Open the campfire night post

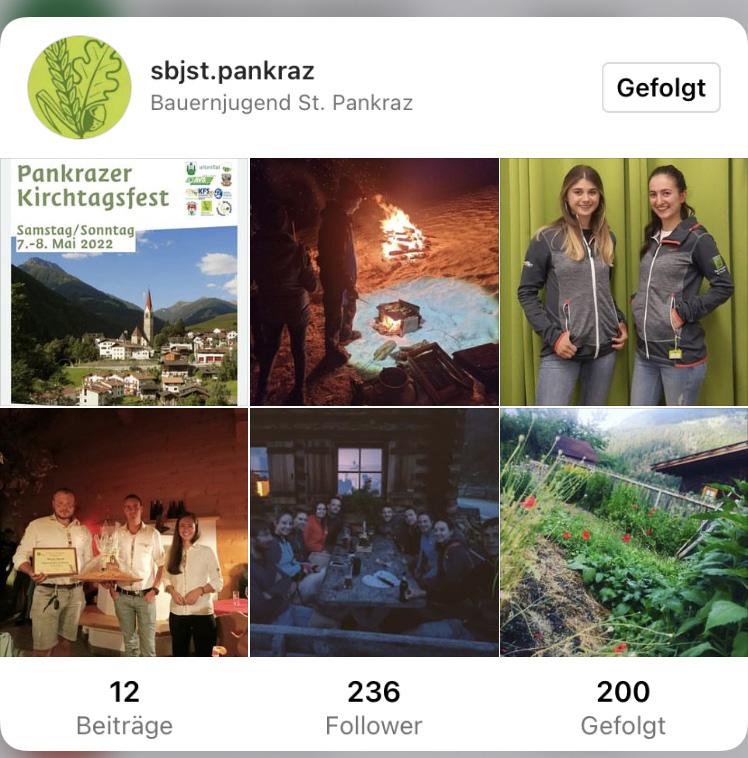tap(374, 281)
